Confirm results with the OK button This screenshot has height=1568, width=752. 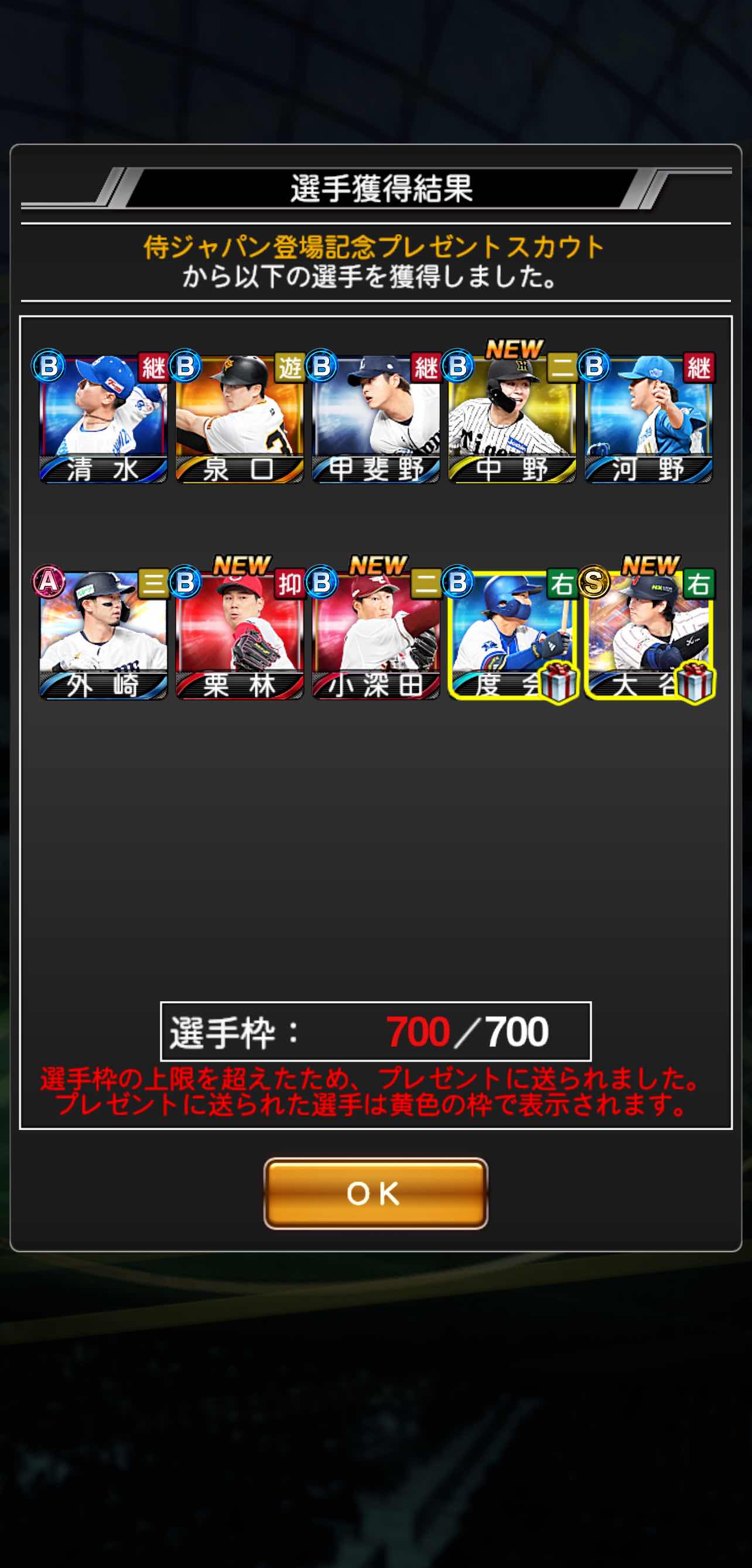point(375,1193)
